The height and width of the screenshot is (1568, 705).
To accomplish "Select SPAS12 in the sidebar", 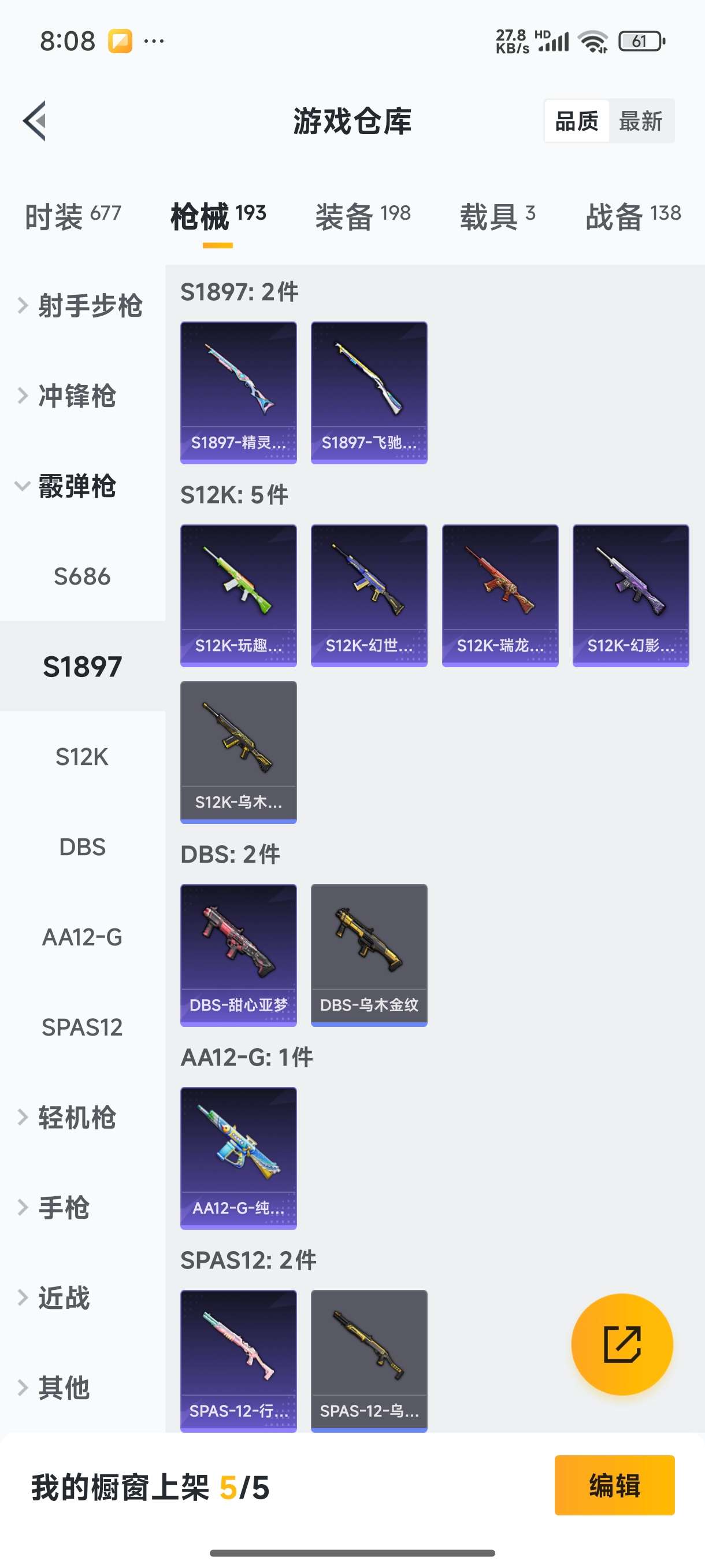I will [x=82, y=1027].
